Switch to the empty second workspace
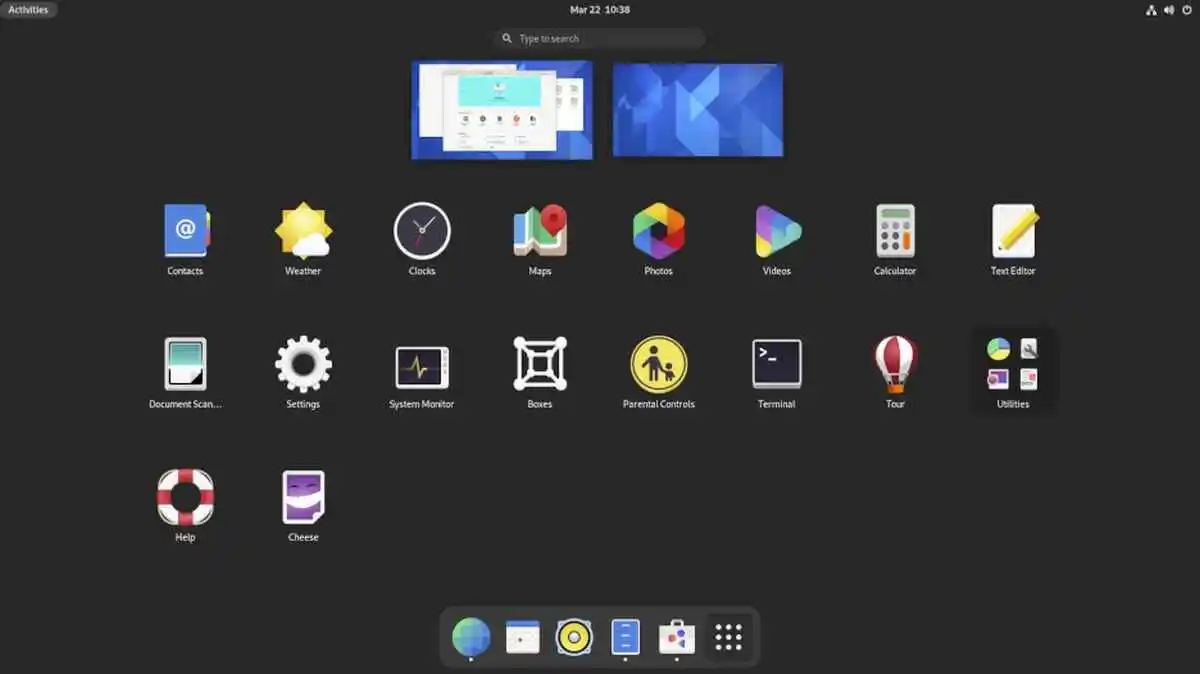This screenshot has width=1200, height=674. coord(698,110)
